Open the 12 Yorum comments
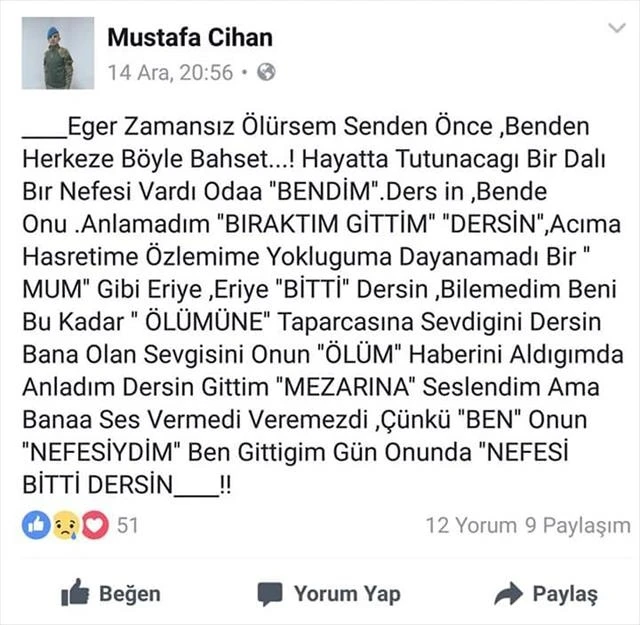This screenshot has height=625, width=640. coord(471,525)
